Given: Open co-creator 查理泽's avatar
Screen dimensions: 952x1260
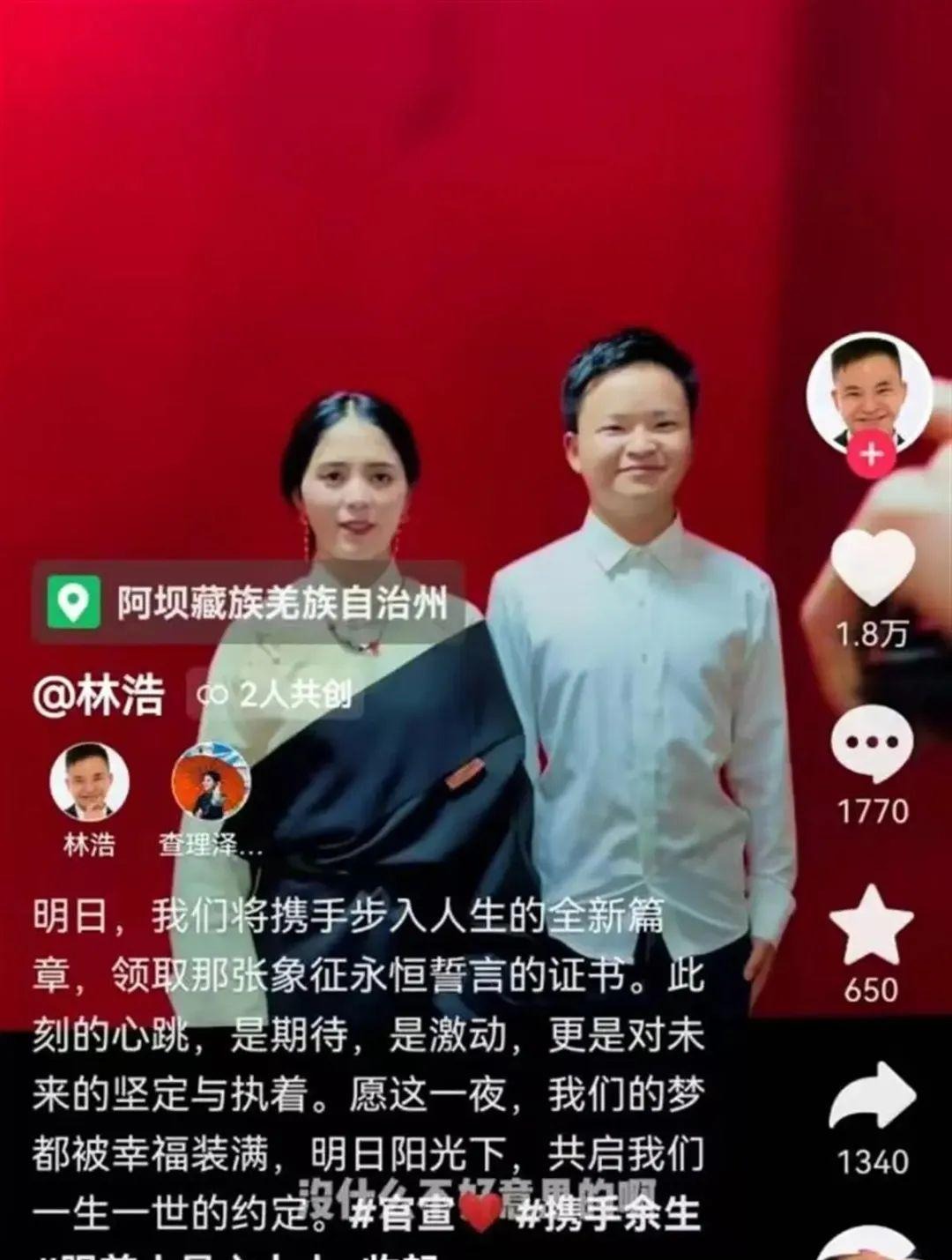Looking at the screenshot, I should point(210,782).
